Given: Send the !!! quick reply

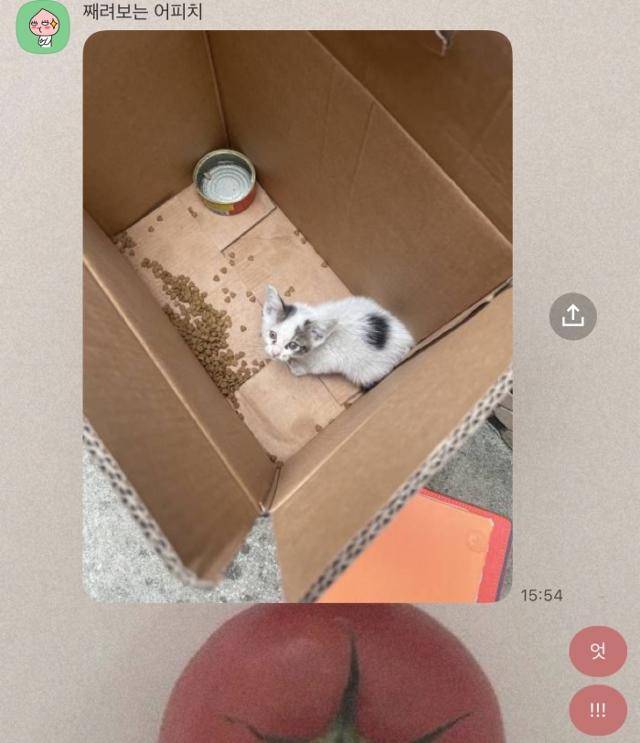Looking at the screenshot, I should pyautogui.click(x=598, y=710).
